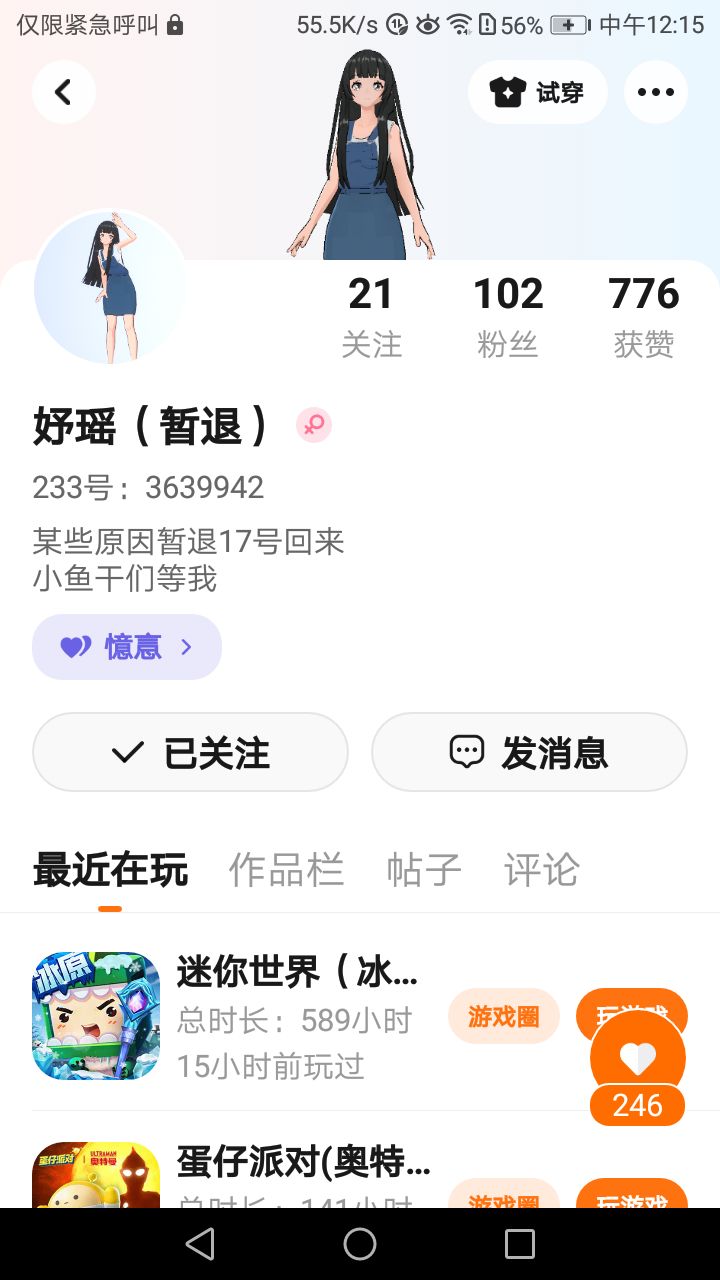The image size is (720, 1280).
Task: Switch to the 帖子 tab
Action: (x=424, y=870)
